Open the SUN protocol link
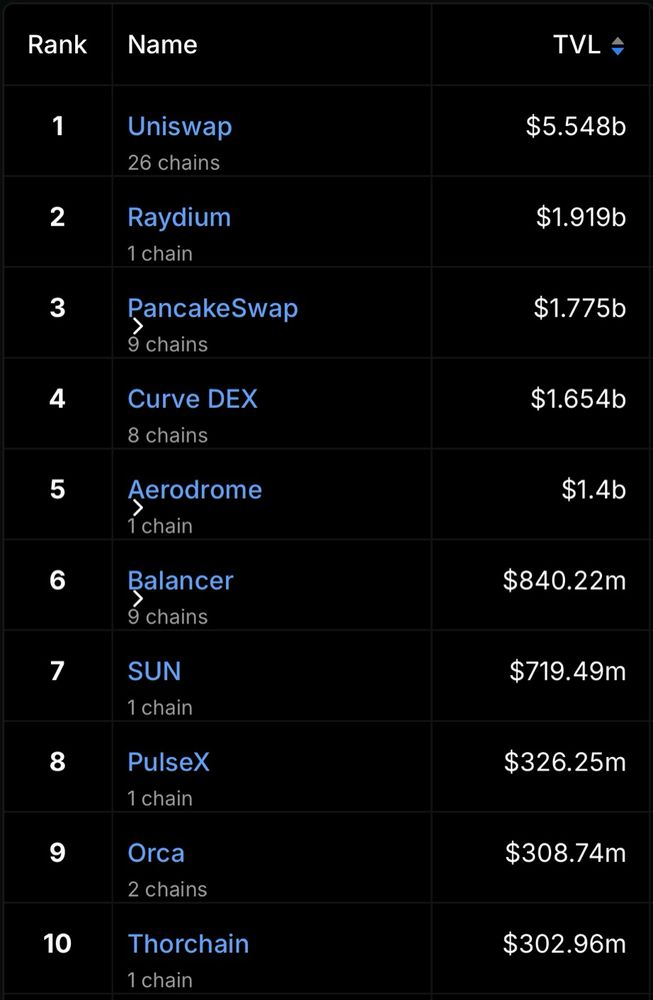Viewport: 653px width, 1000px height. 154,671
